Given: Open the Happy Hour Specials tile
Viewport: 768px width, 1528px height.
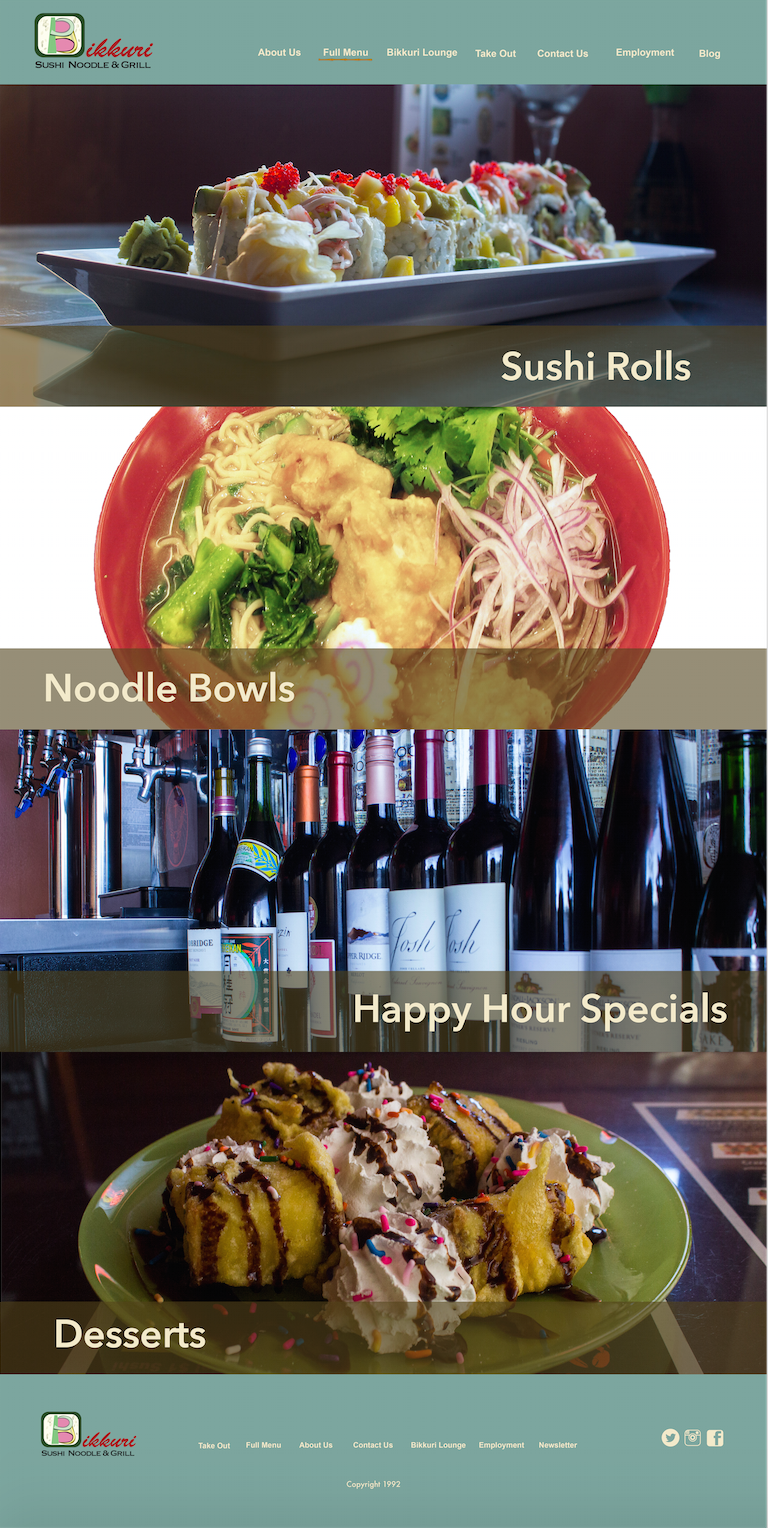Looking at the screenshot, I should tap(540, 1009).
